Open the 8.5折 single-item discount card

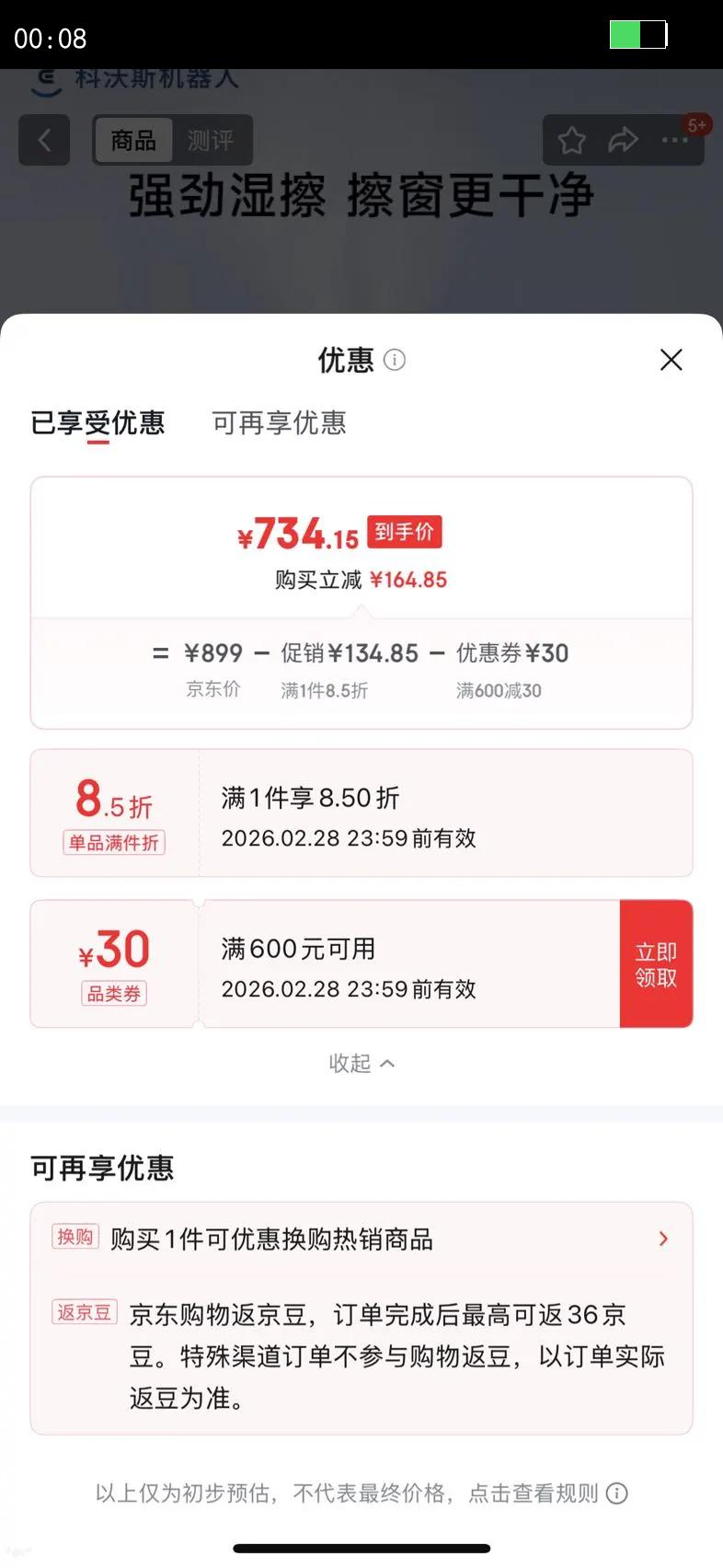[x=361, y=813]
